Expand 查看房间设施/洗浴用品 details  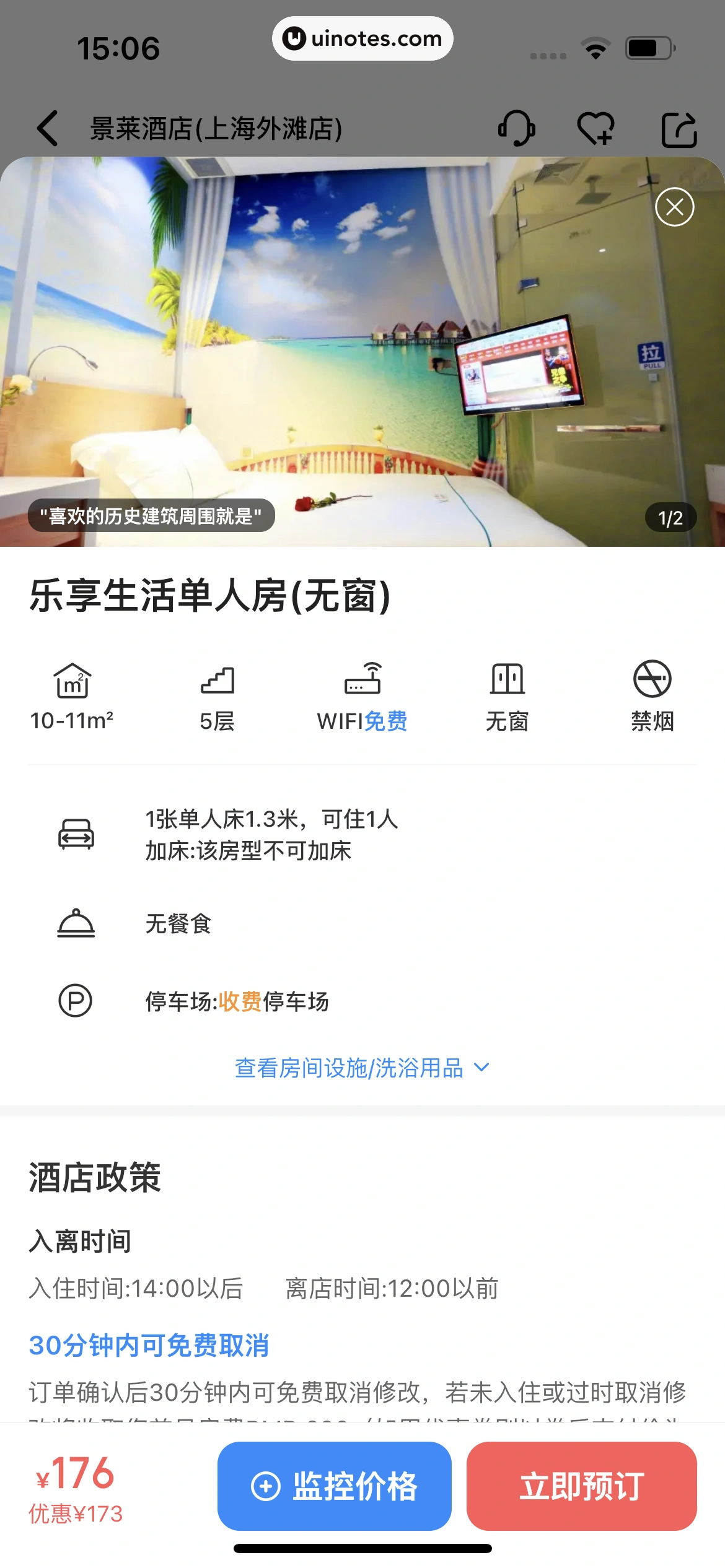[x=362, y=1068]
